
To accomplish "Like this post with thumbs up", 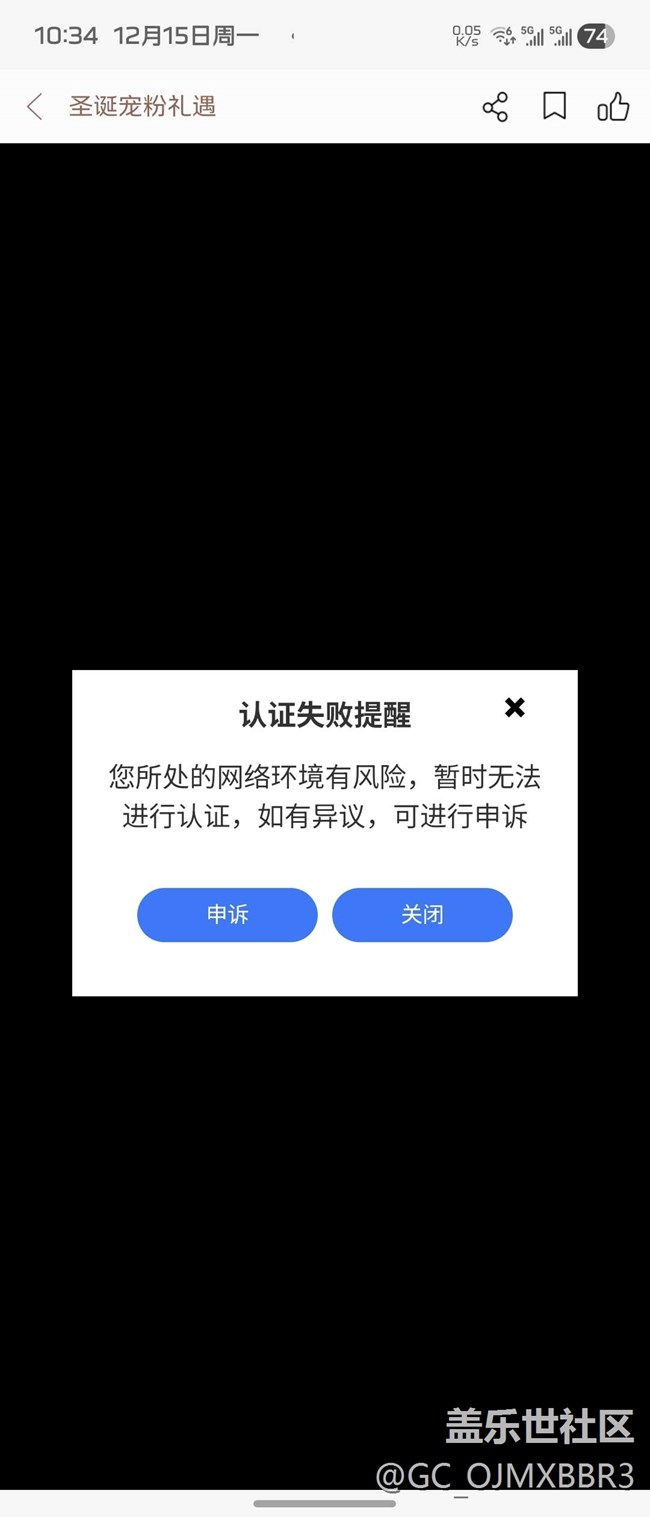I will tap(613, 106).
